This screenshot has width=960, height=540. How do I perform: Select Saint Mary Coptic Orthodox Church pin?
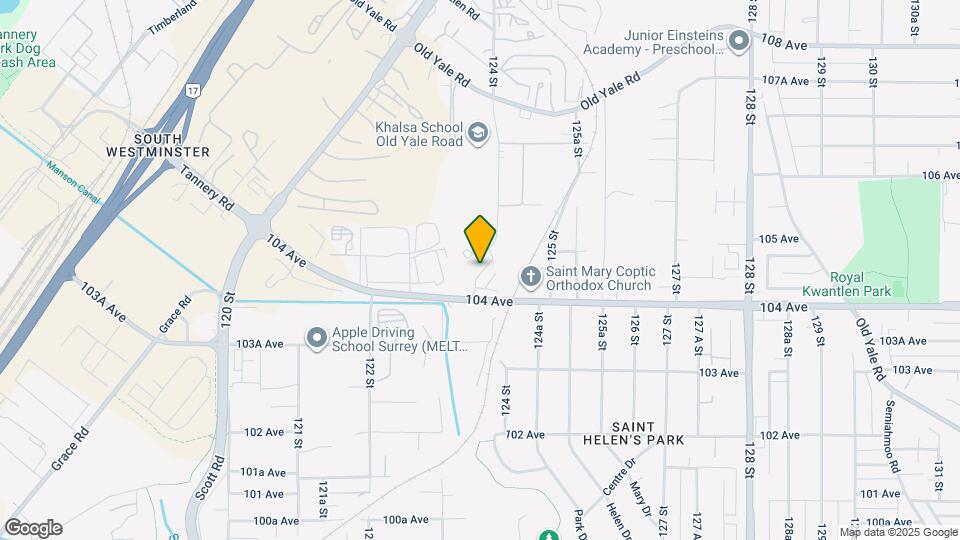530,276
